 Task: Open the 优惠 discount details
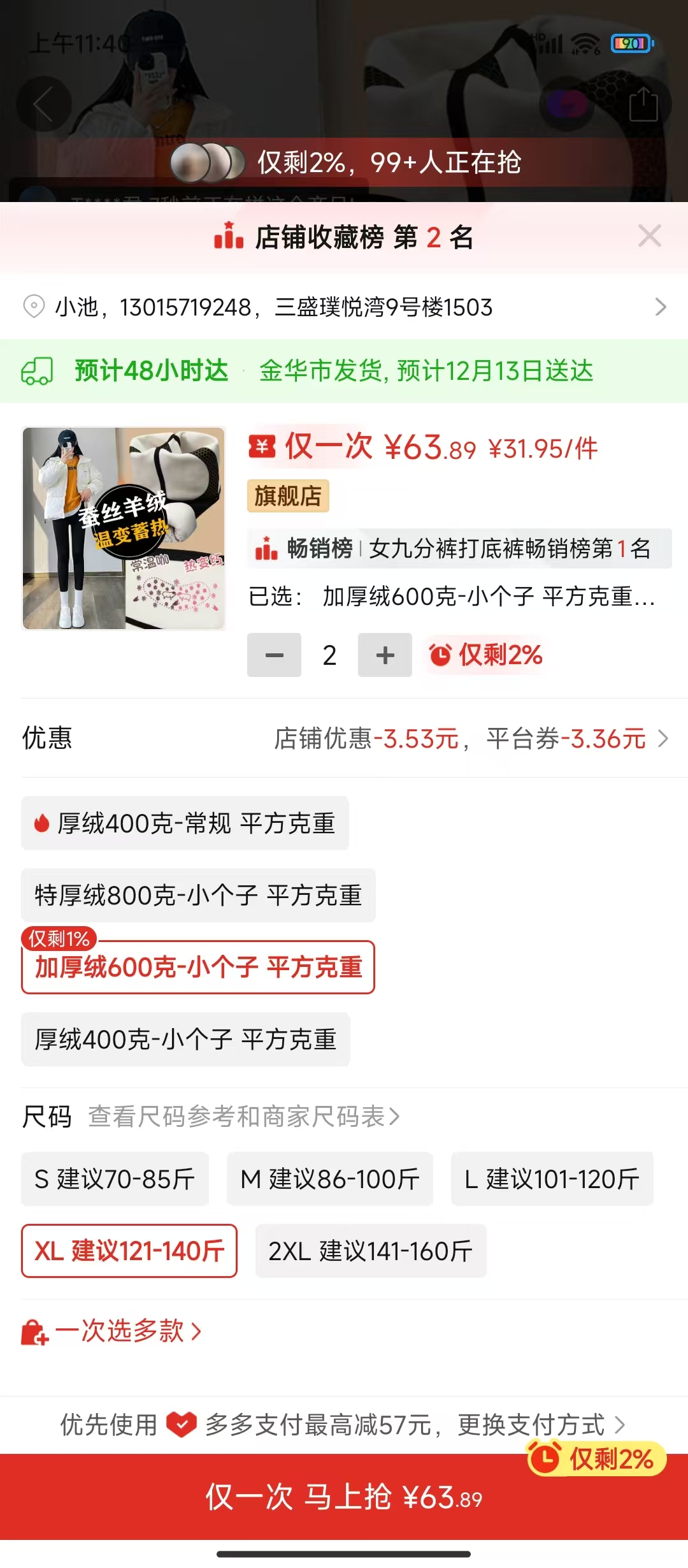pyautogui.click(x=344, y=738)
